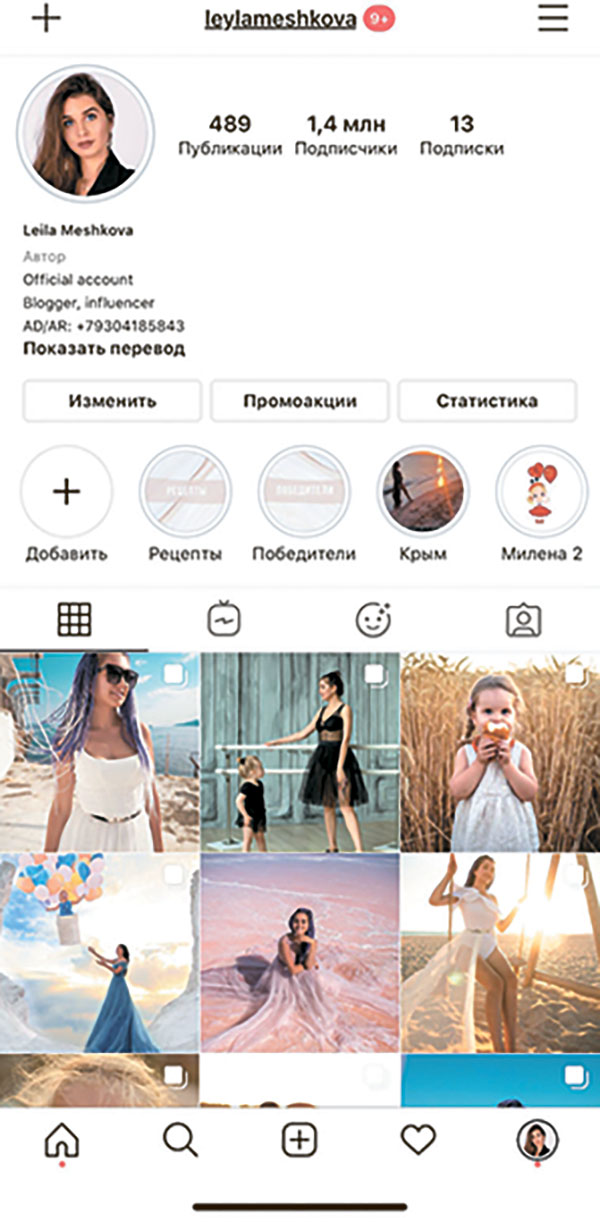Open the ballet studio photo post
The width and height of the screenshot is (600, 1222).
click(x=299, y=750)
